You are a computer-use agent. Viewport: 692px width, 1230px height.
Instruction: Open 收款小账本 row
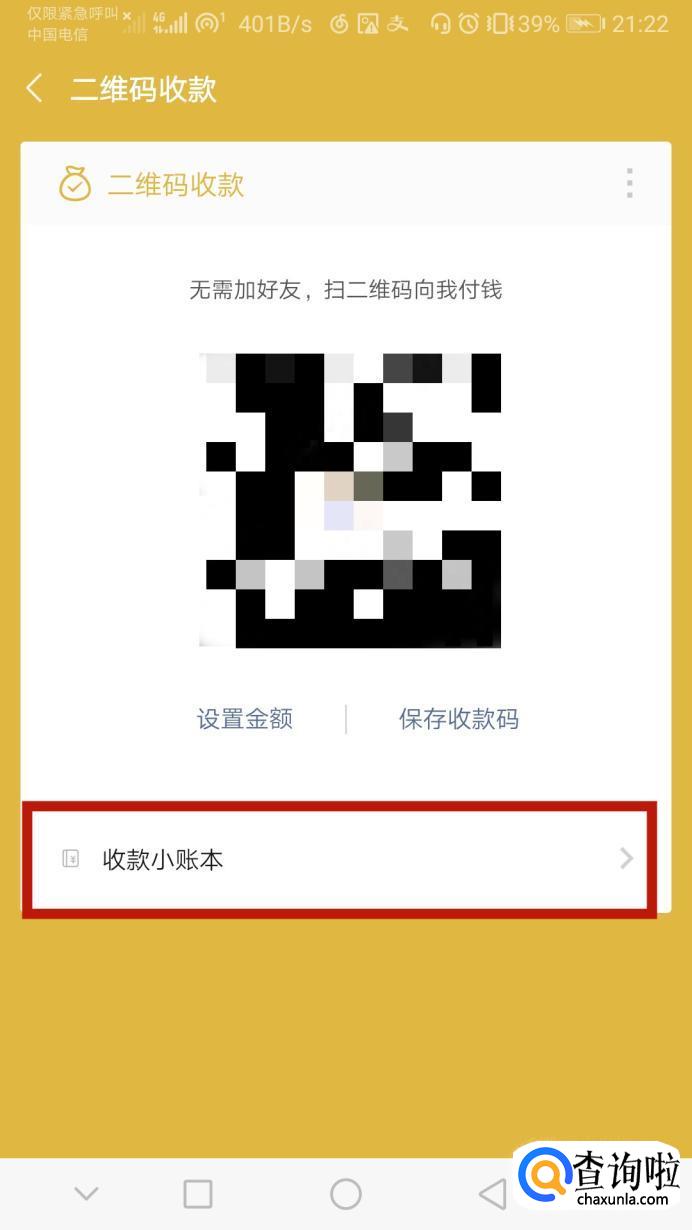click(340, 859)
